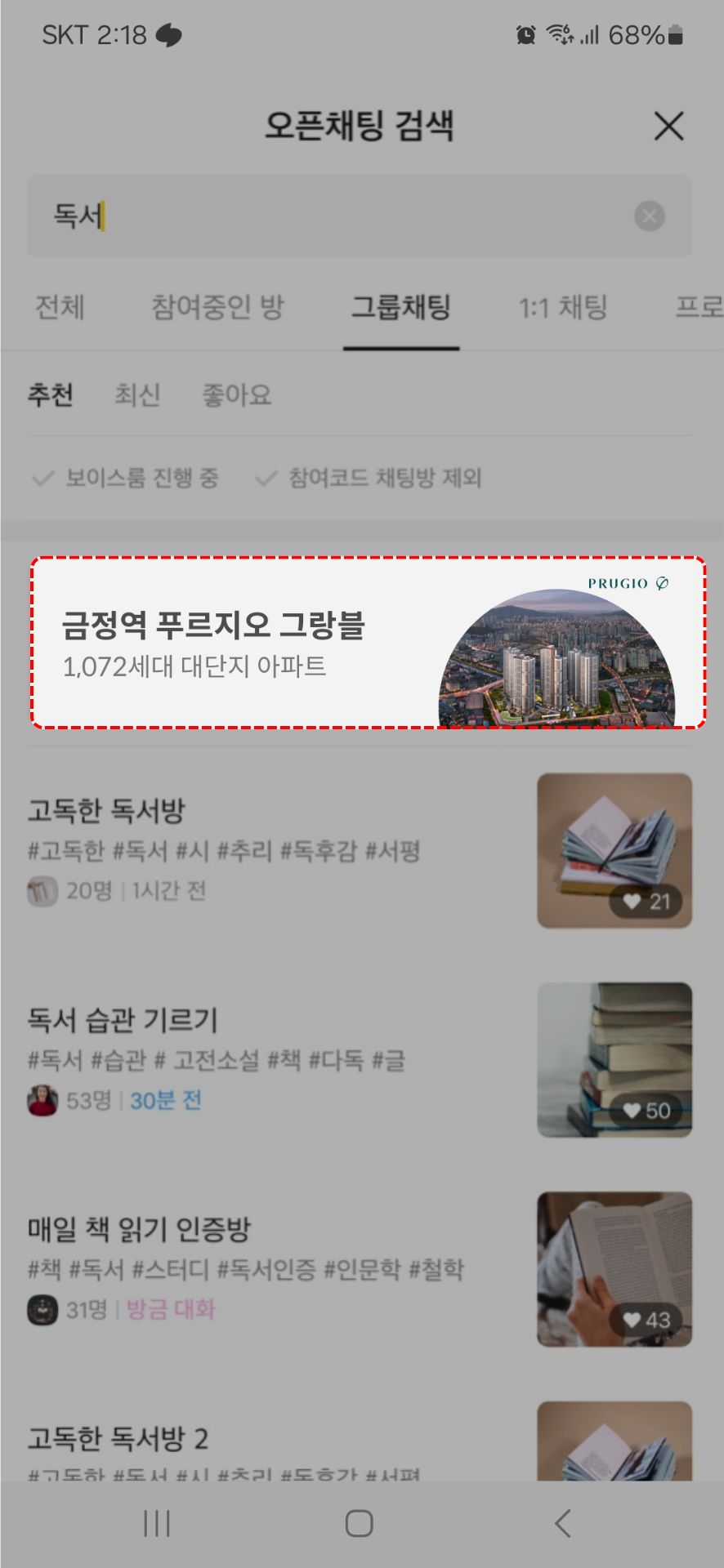Switch to the 전체 tab

point(60,308)
